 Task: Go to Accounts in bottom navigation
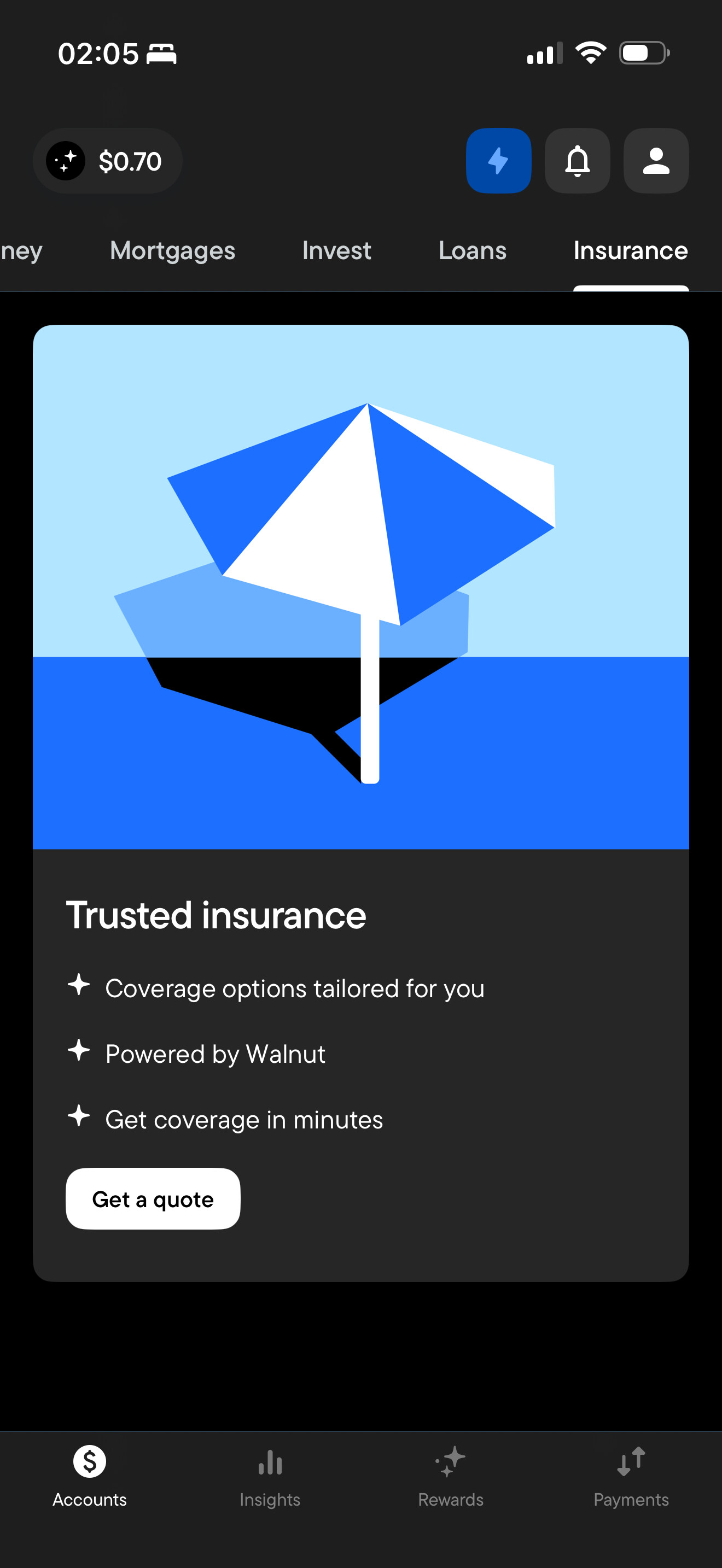(x=90, y=1476)
